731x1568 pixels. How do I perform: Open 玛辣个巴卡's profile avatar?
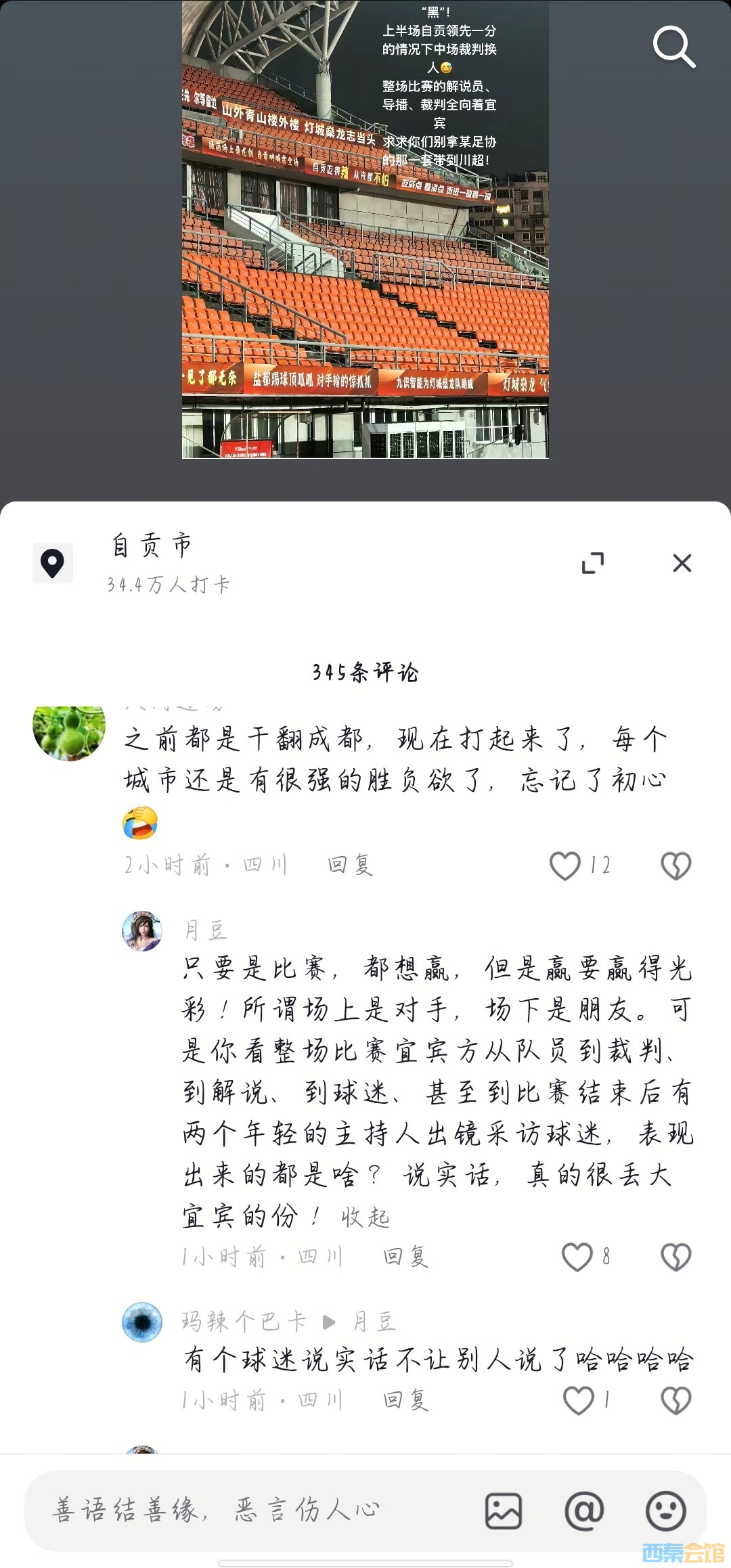pos(142,1322)
